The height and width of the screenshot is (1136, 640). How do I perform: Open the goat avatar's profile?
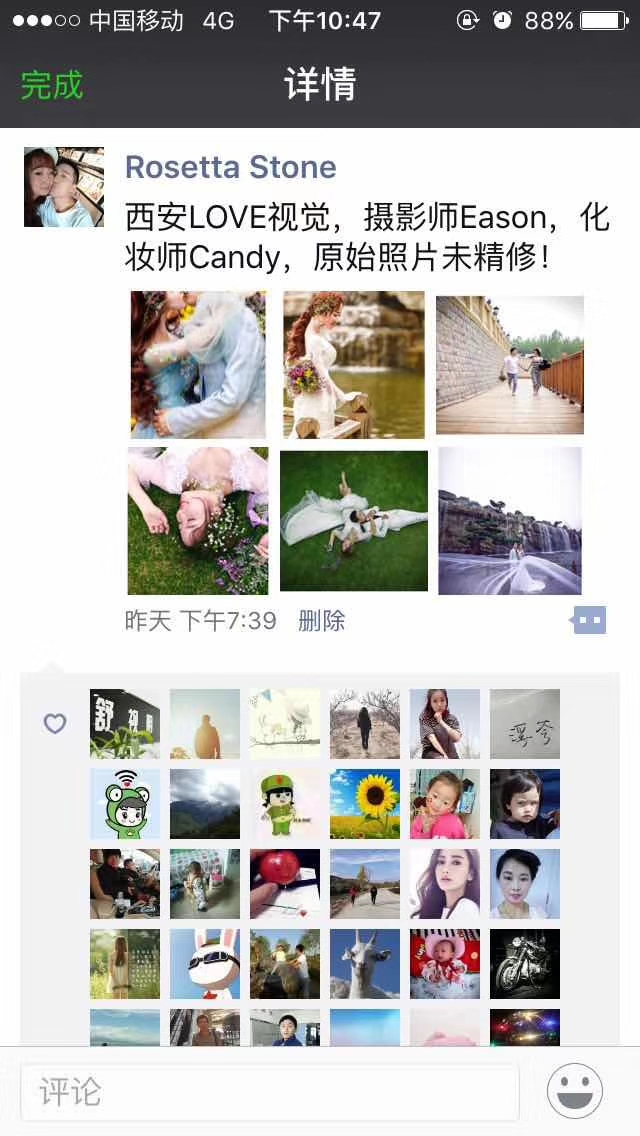click(365, 964)
